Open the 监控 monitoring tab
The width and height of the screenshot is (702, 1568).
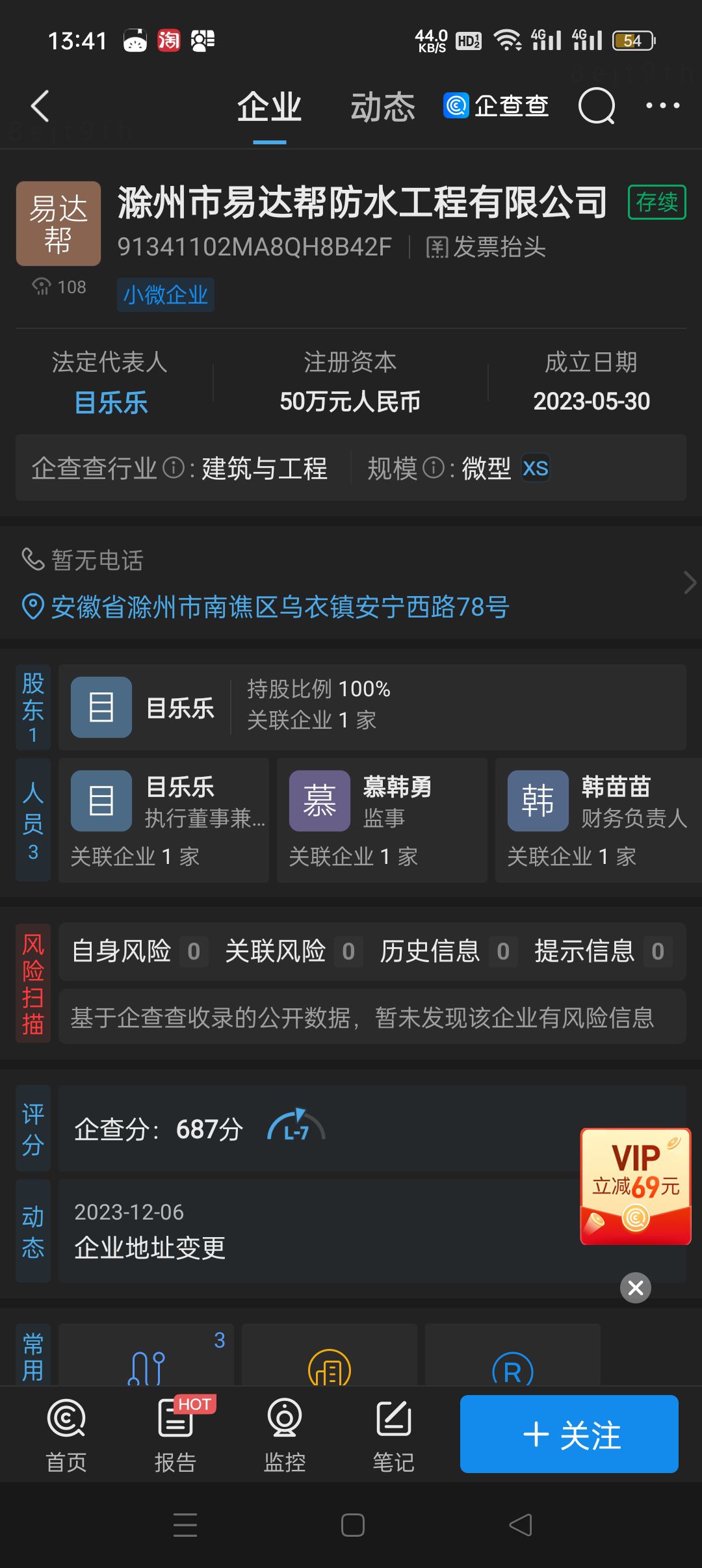click(x=285, y=1435)
